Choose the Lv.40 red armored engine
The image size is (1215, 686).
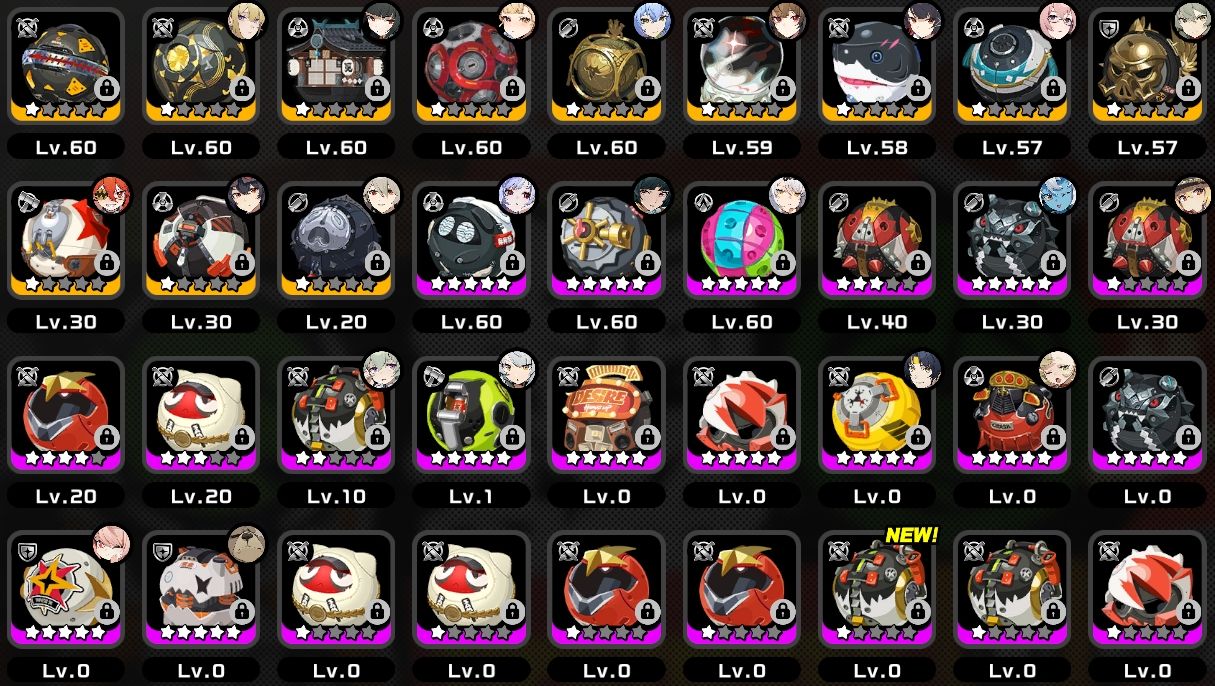877,240
